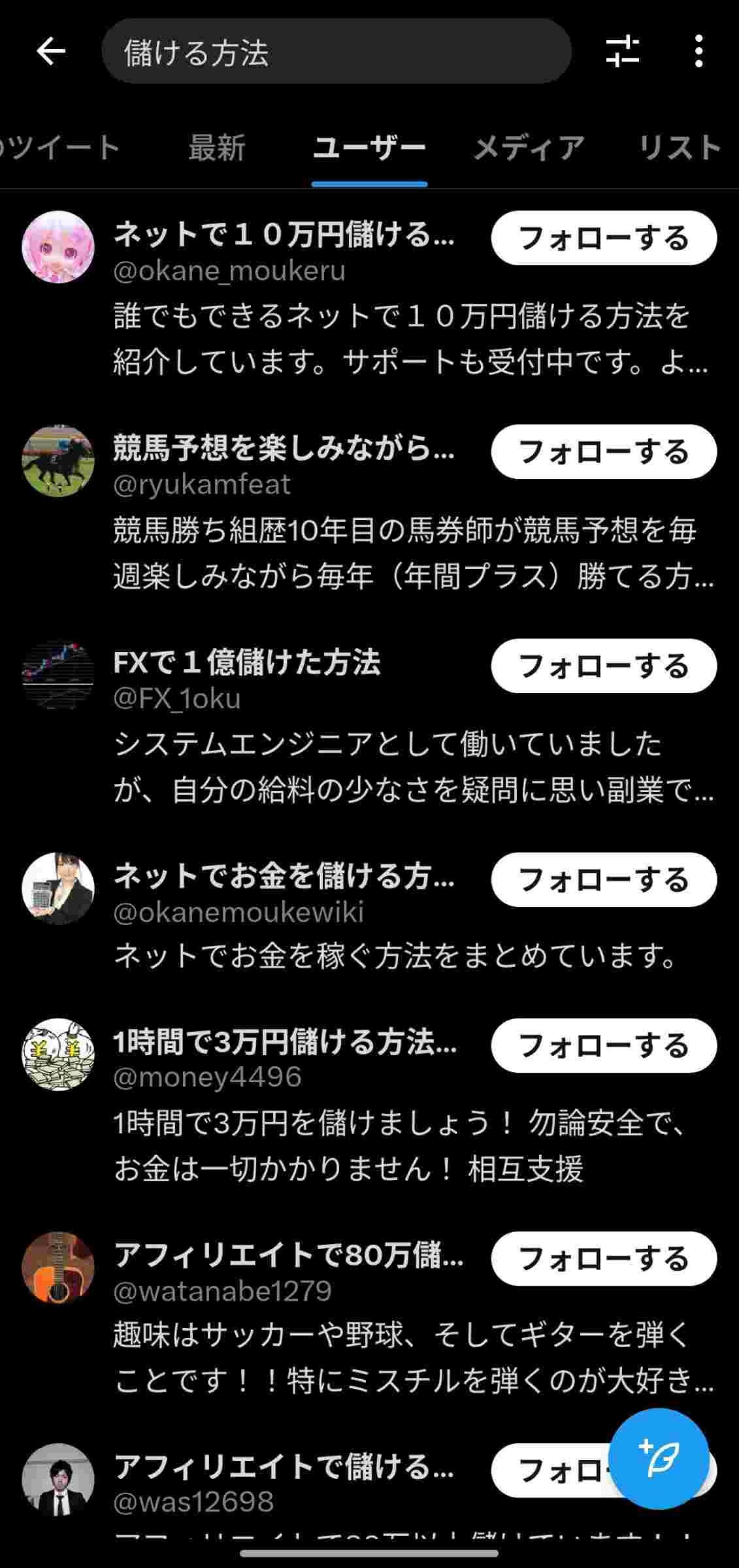The image size is (739, 1568).
Task: Switch to the リスト tab
Action: click(x=680, y=148)
